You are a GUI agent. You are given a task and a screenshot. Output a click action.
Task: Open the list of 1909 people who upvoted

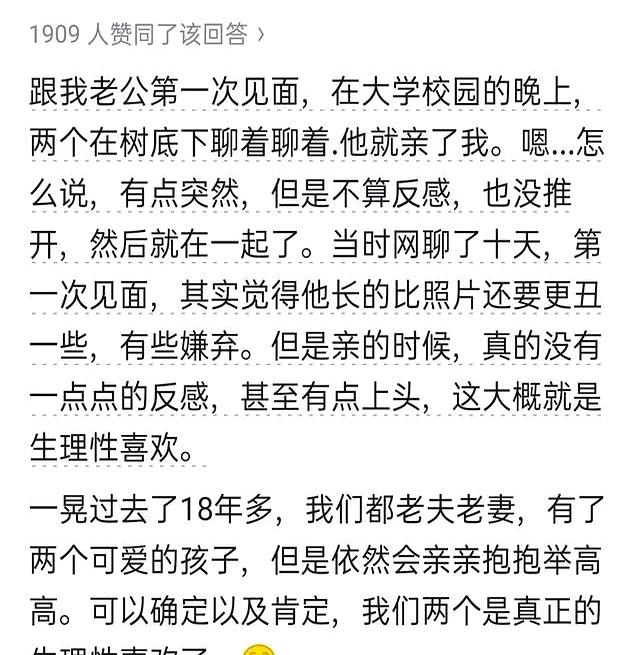click(147, 34)
